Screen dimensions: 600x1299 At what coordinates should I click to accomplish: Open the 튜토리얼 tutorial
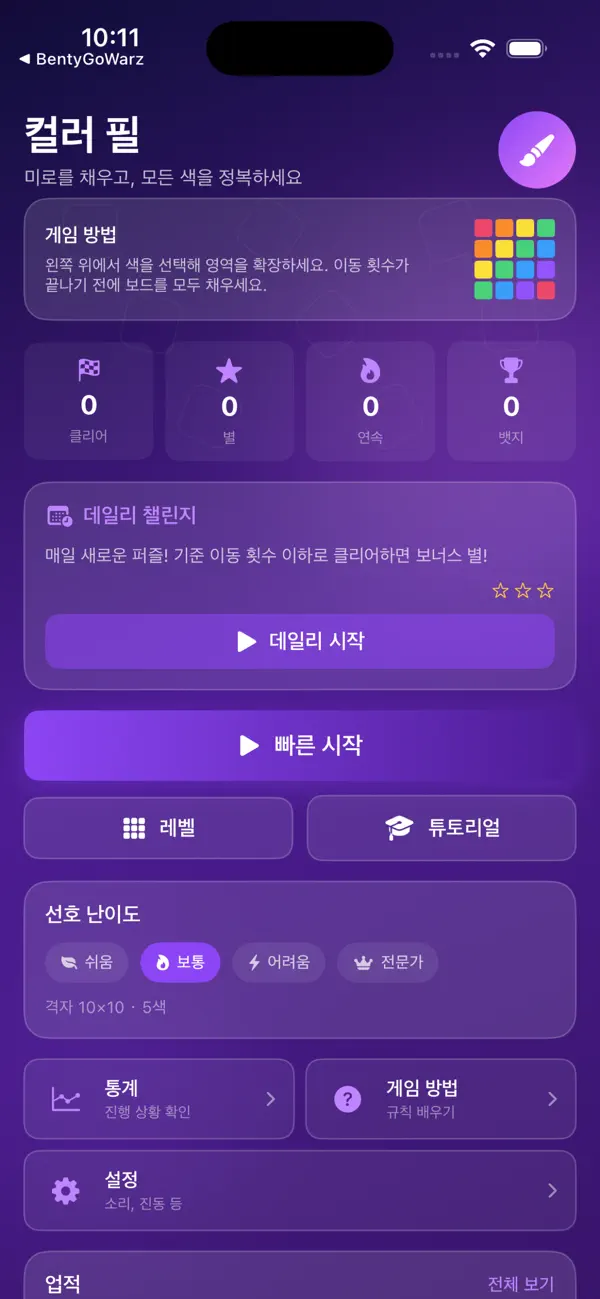441,828
